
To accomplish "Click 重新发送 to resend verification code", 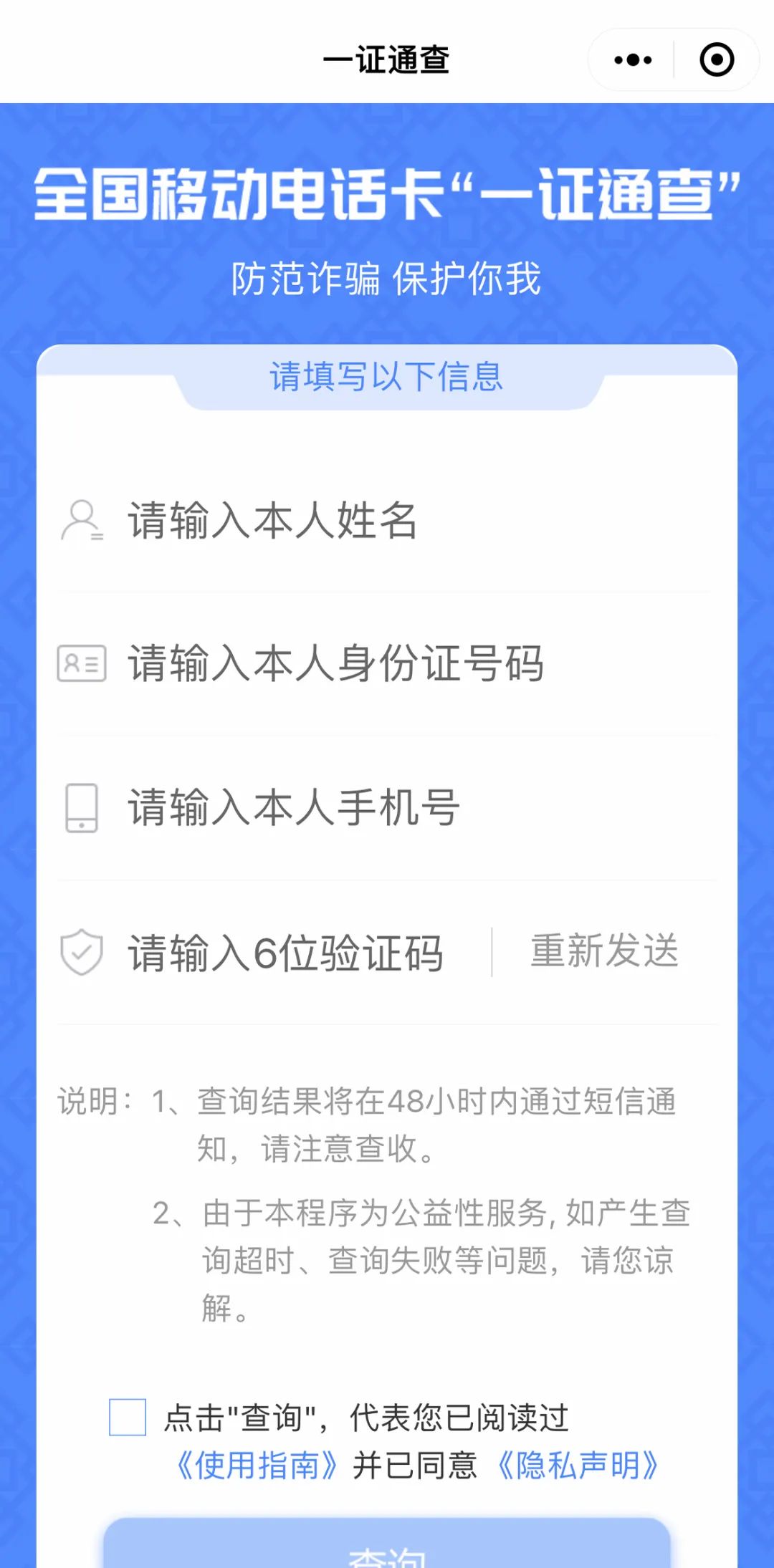I will pyautogui.click(x=604, y=951).
